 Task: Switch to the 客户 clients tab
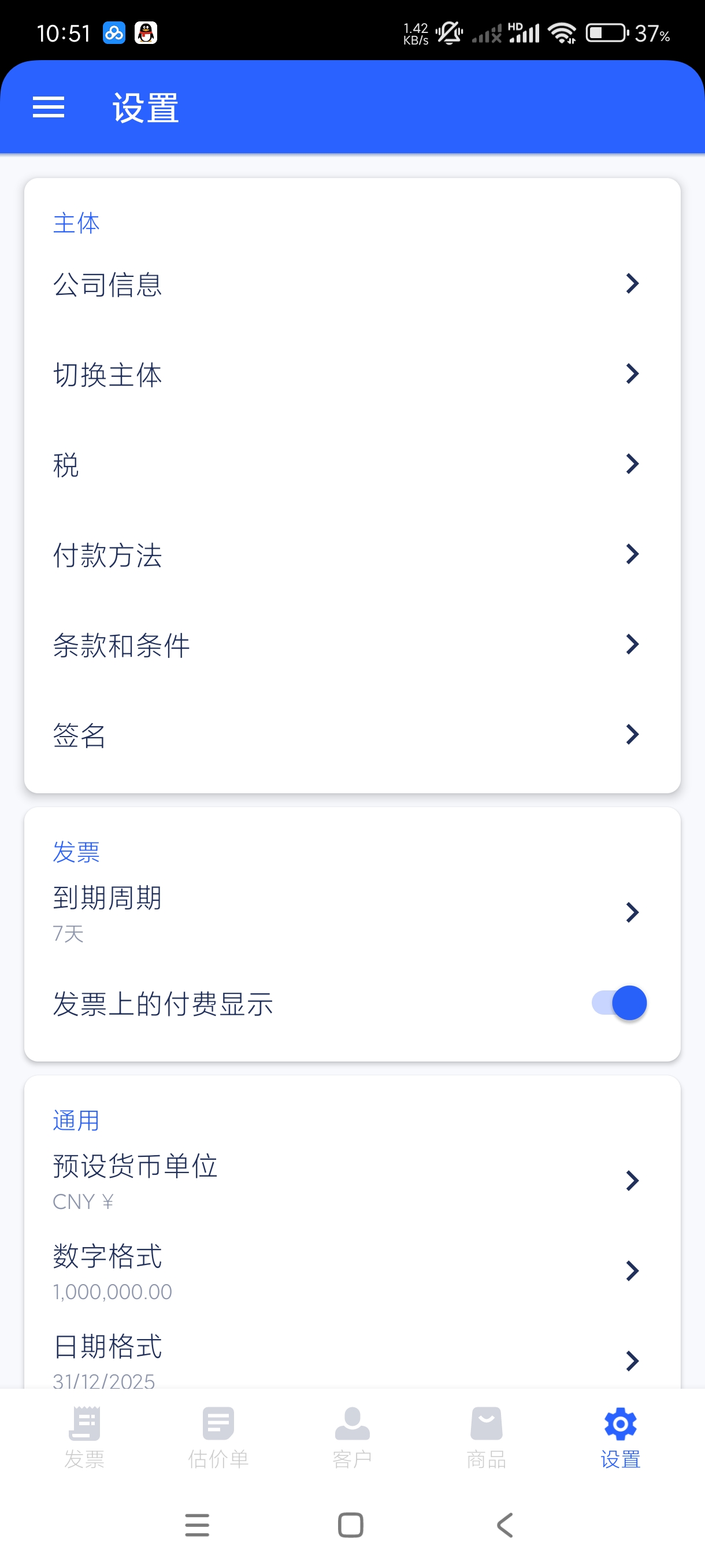352,1437
